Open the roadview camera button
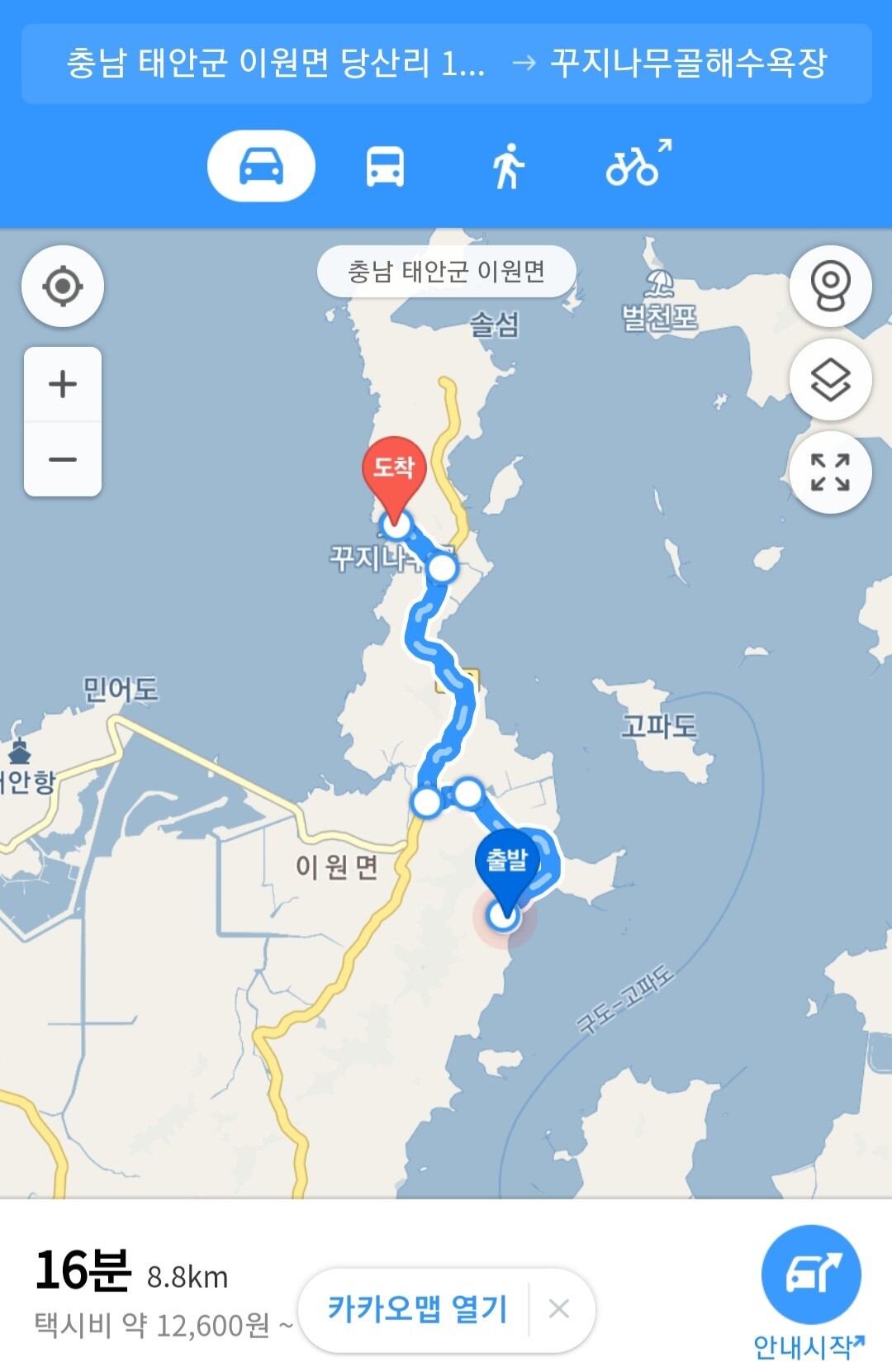The width and height of the screenshot is (892, 1372). coord(830,287)
